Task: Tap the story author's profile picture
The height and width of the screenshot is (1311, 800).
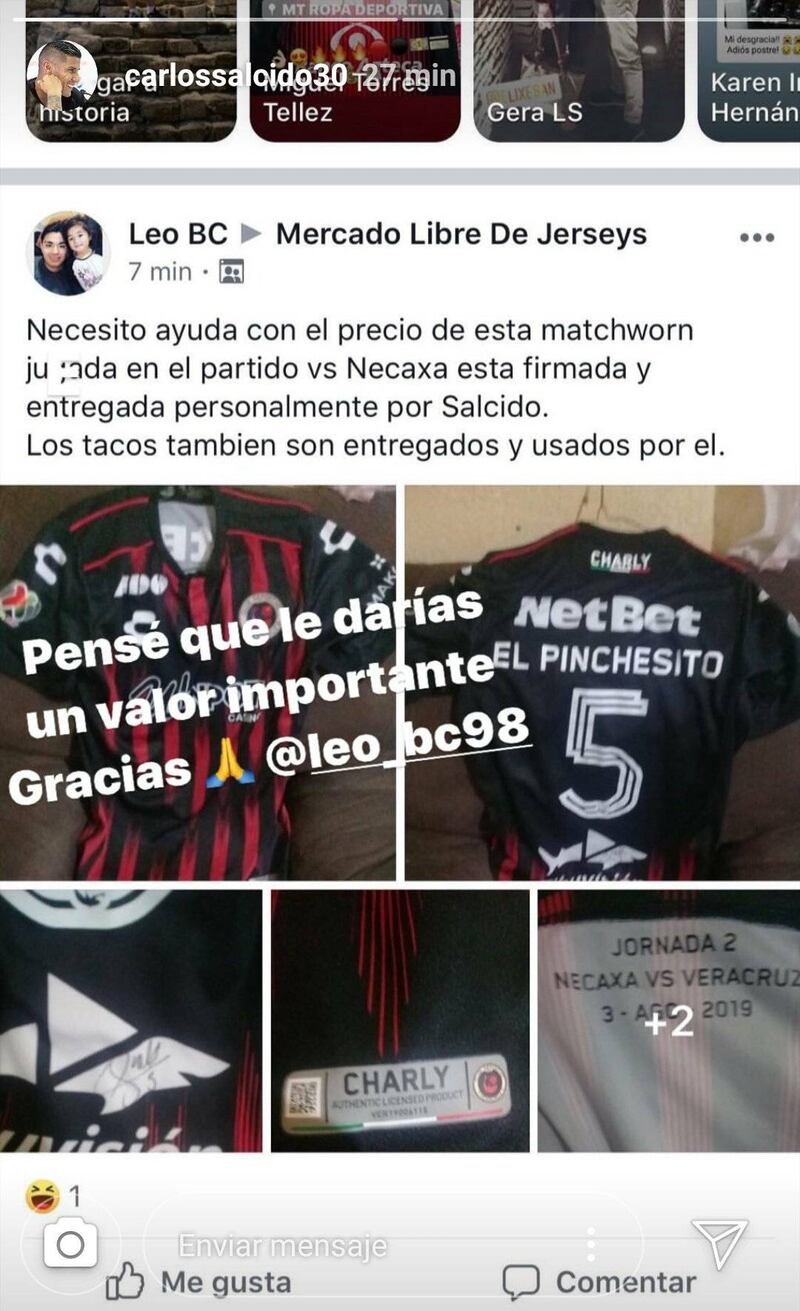Action: click(x=61, y=77)
